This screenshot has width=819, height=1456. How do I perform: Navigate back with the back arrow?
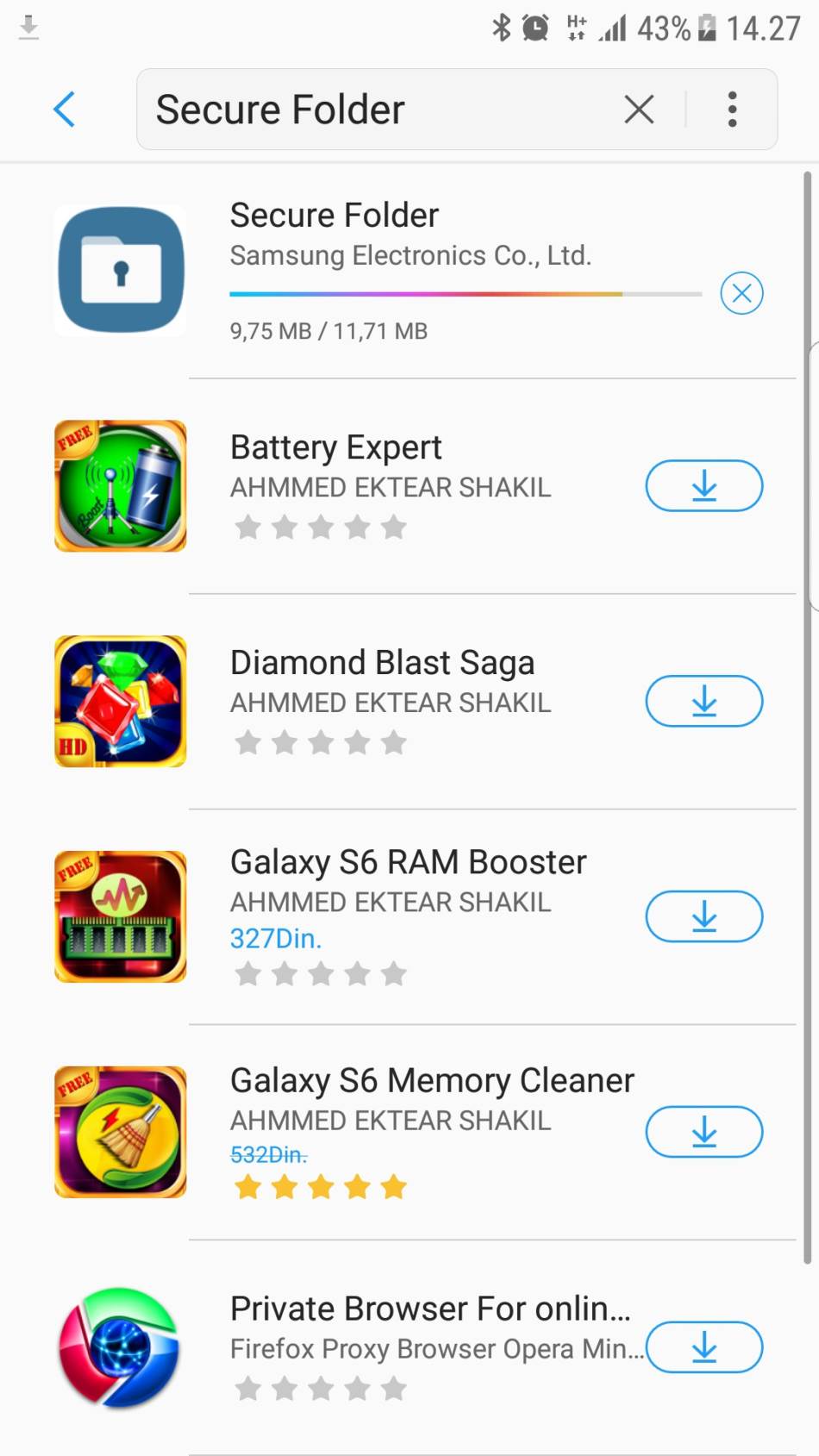click(x=63, y=109)
